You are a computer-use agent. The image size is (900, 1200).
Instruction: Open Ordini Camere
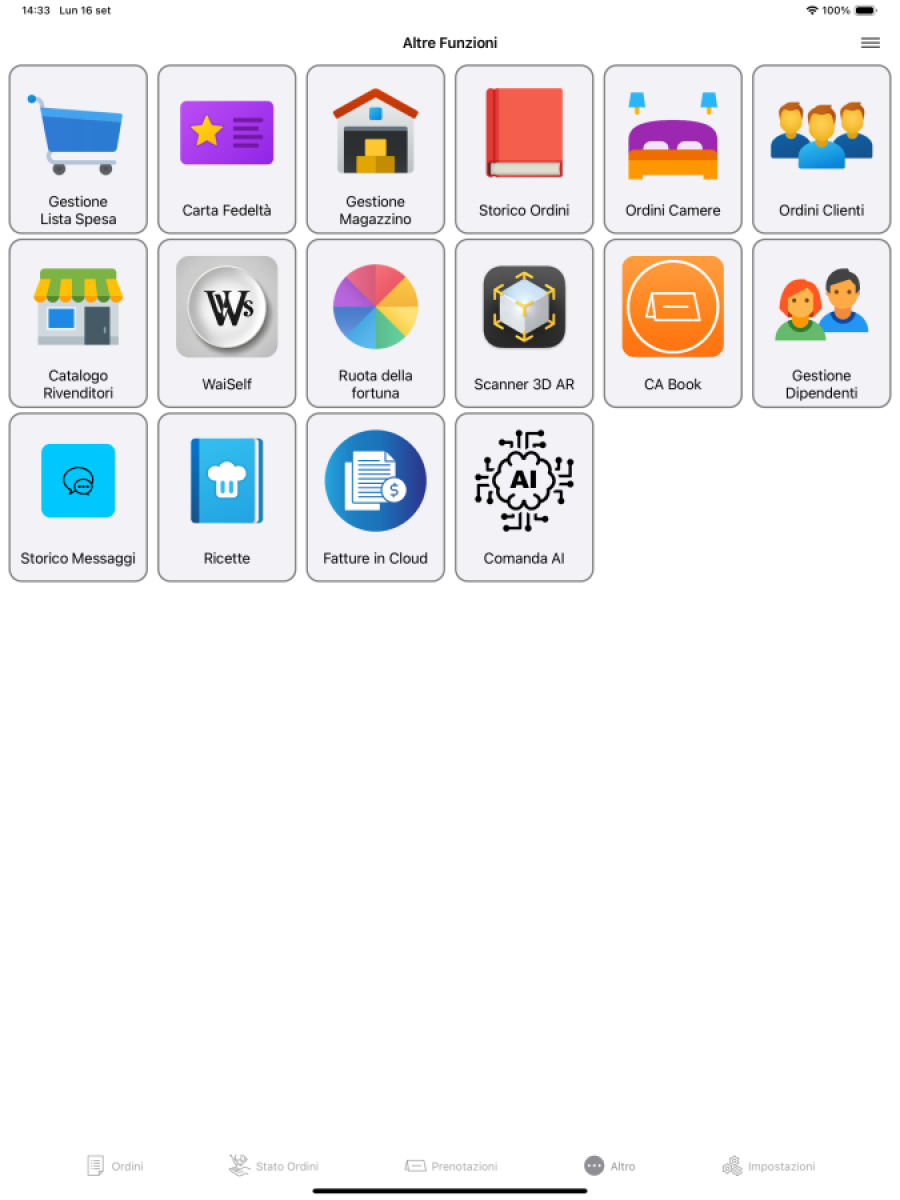point(673,149)
